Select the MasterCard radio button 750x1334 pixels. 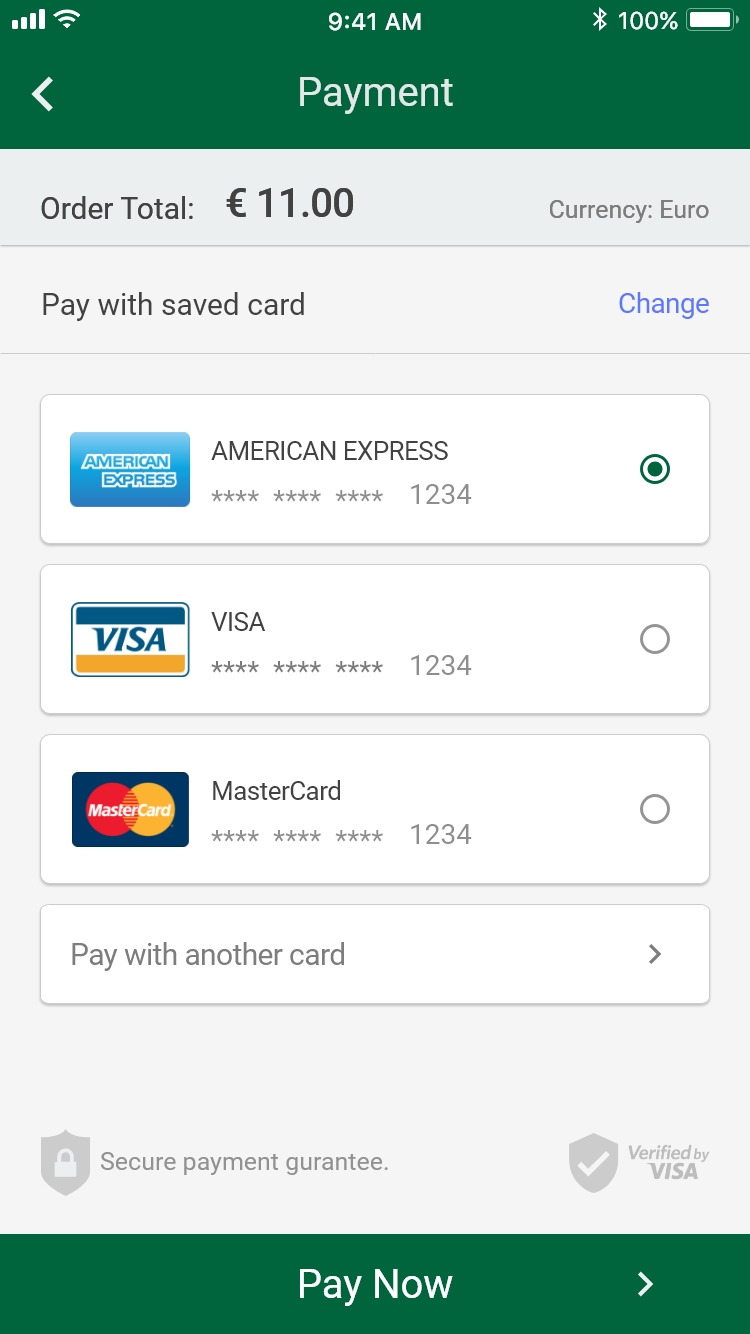[655, 809]
